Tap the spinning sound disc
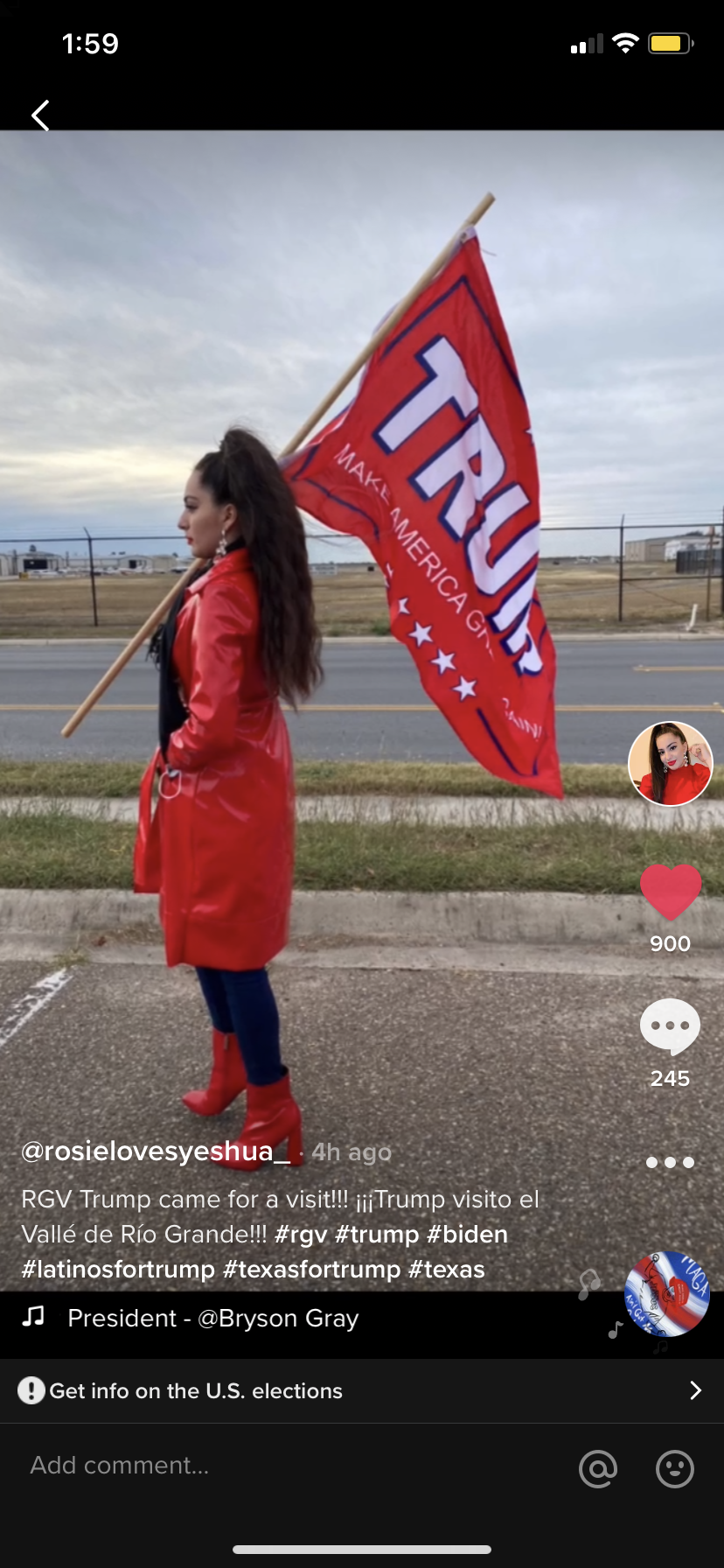The image size is (724, 1568). 666,1294
